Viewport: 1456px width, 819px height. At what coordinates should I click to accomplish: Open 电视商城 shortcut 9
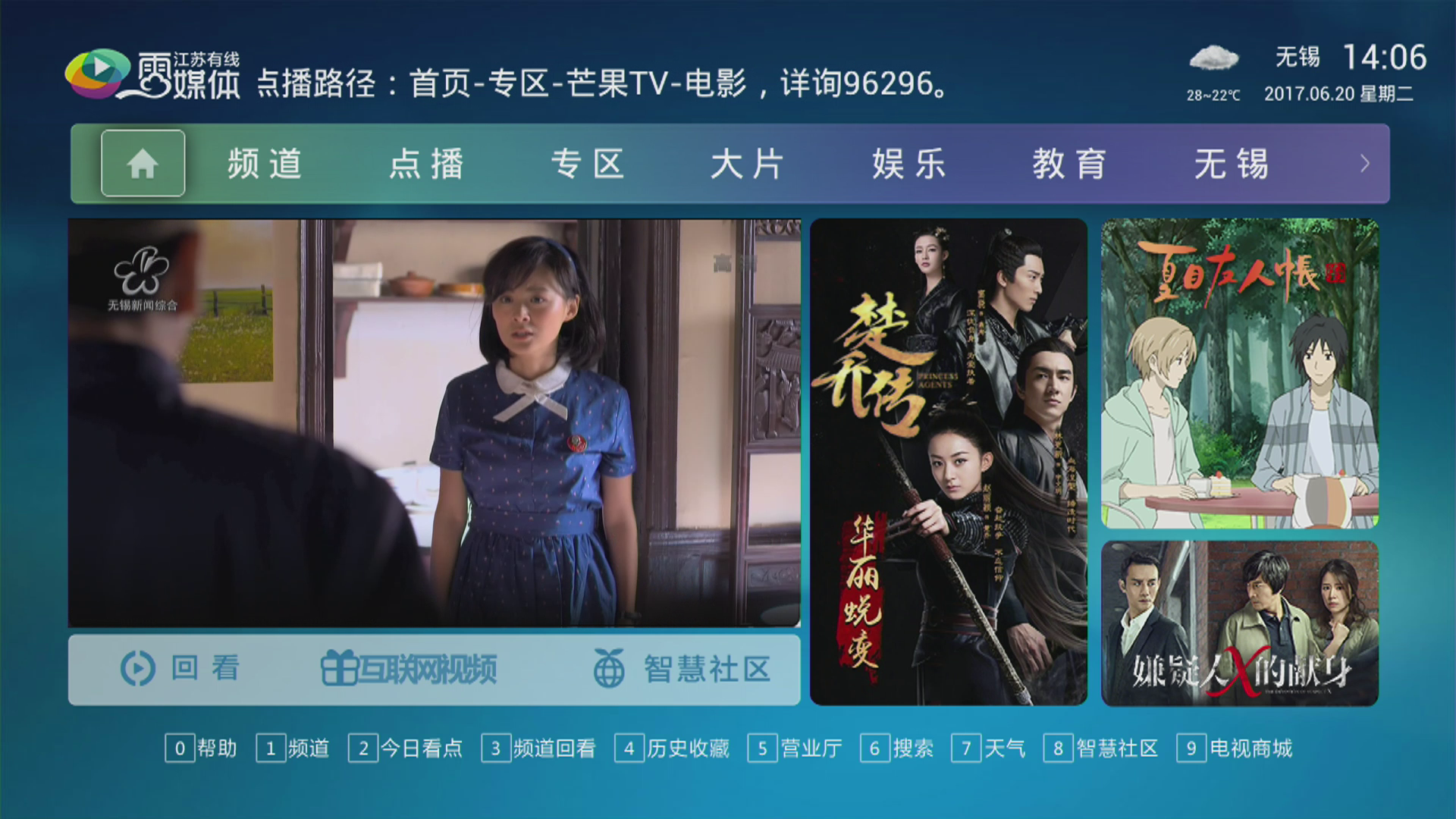[x=1235, y=748]
